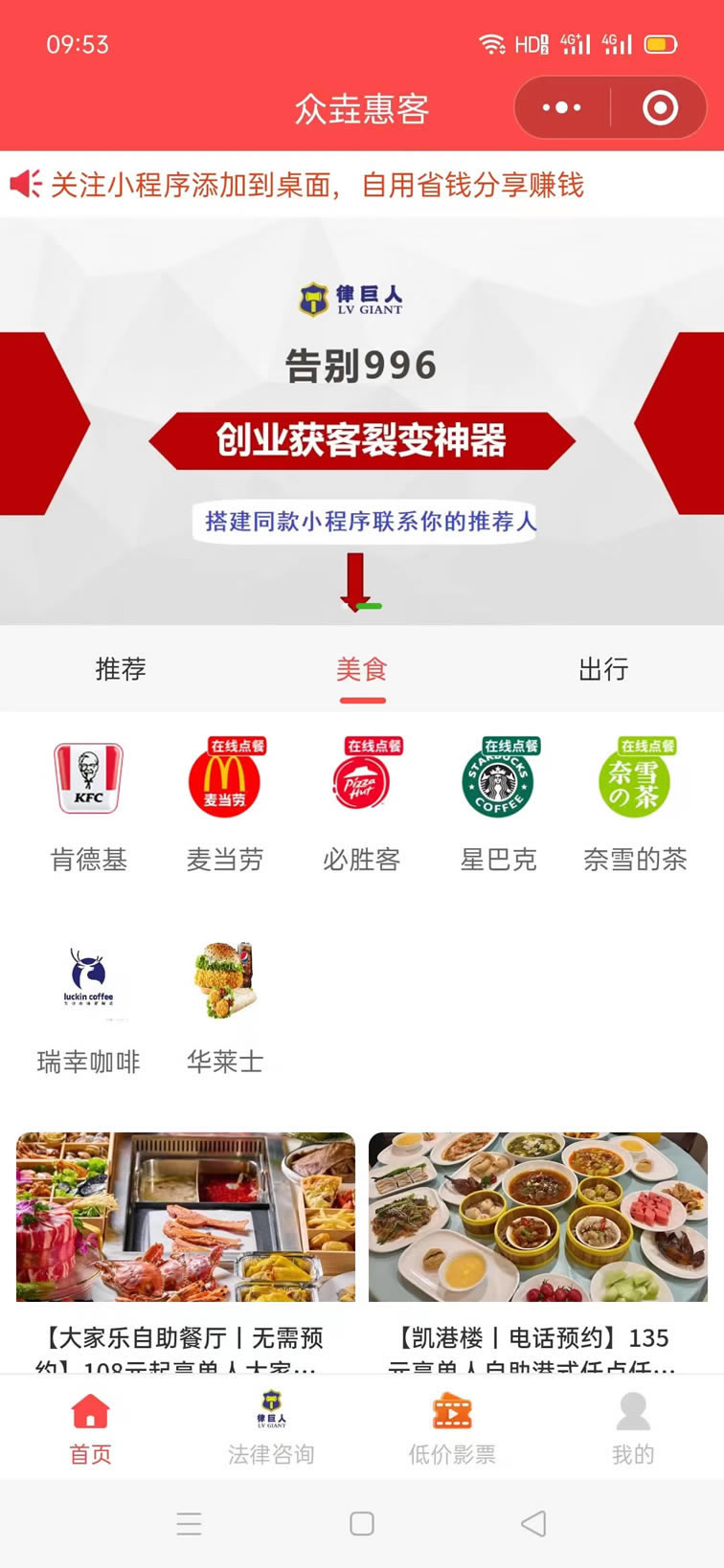
Task: Open the 法律咨询 tab
Action: coord(271,1427)
